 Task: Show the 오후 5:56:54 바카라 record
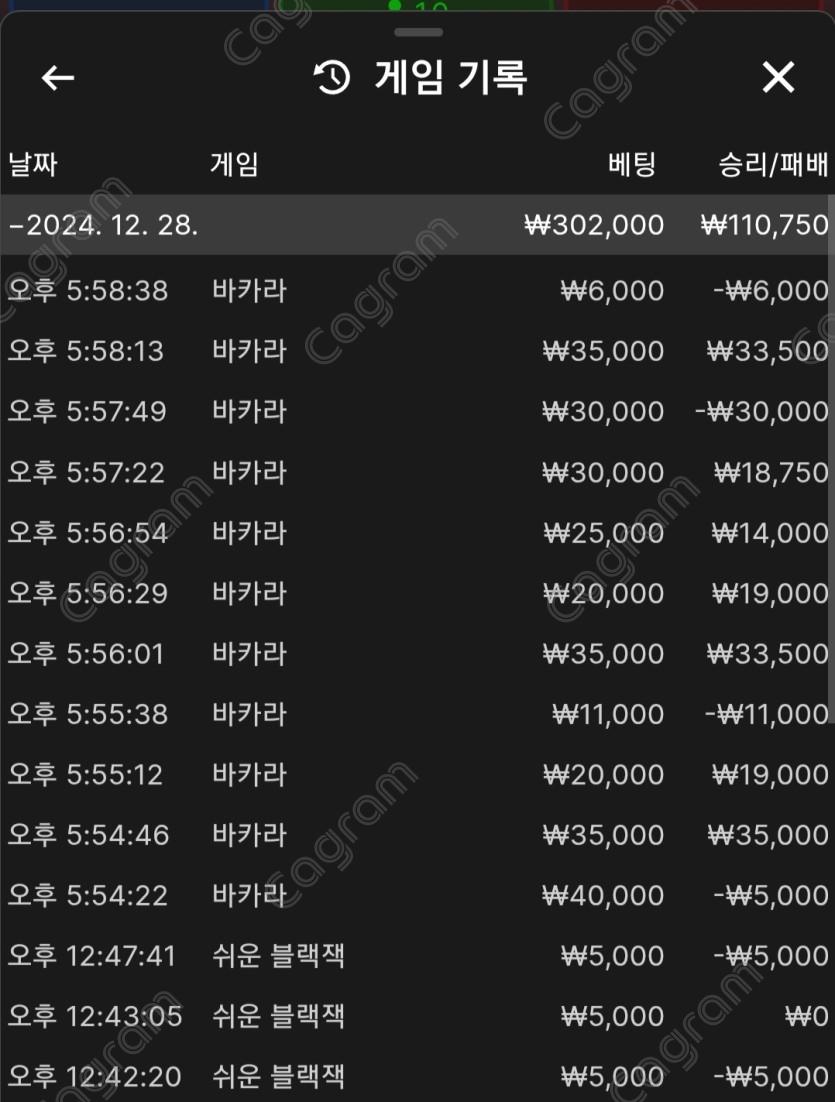coord(417,533)
